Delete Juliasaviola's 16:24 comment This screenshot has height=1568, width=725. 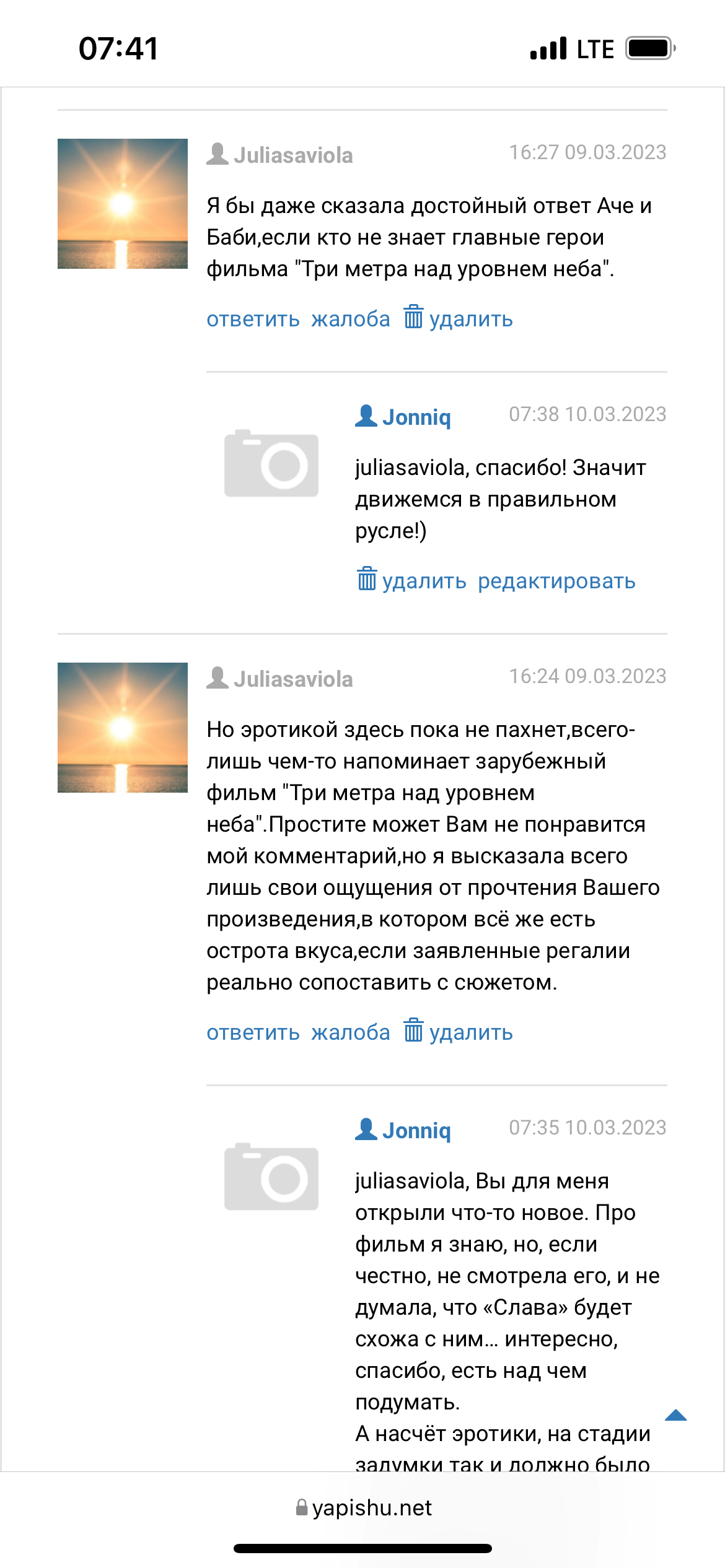pos(459,1032)
